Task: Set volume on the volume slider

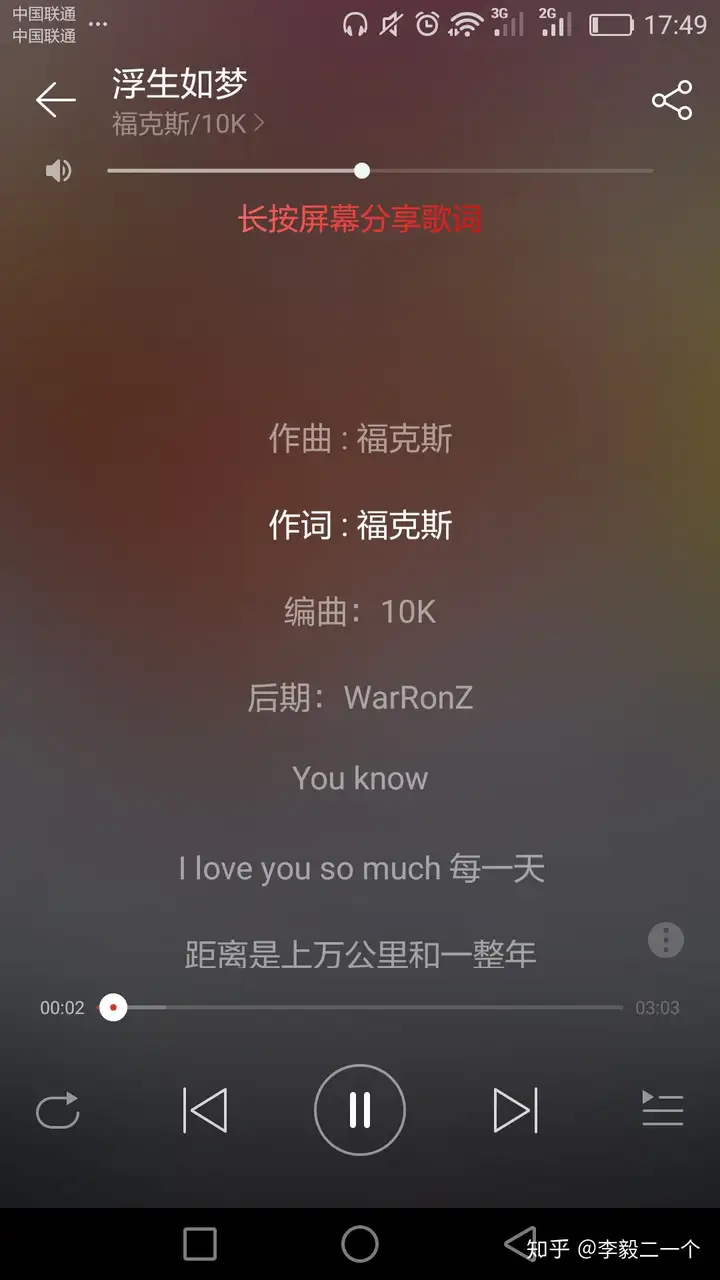Action: pos(380,171)
